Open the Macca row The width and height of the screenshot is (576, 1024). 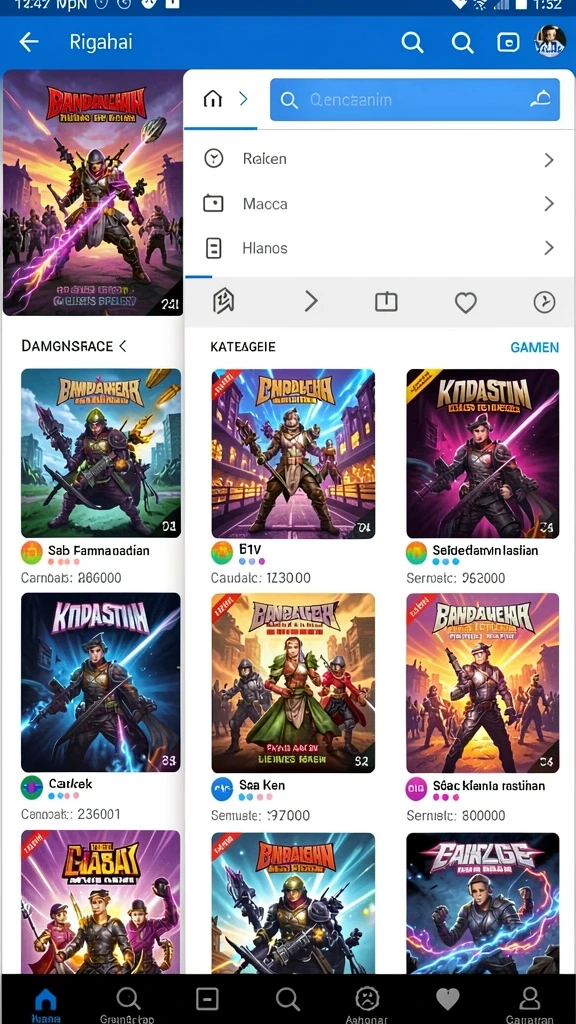tap(379, 204)
